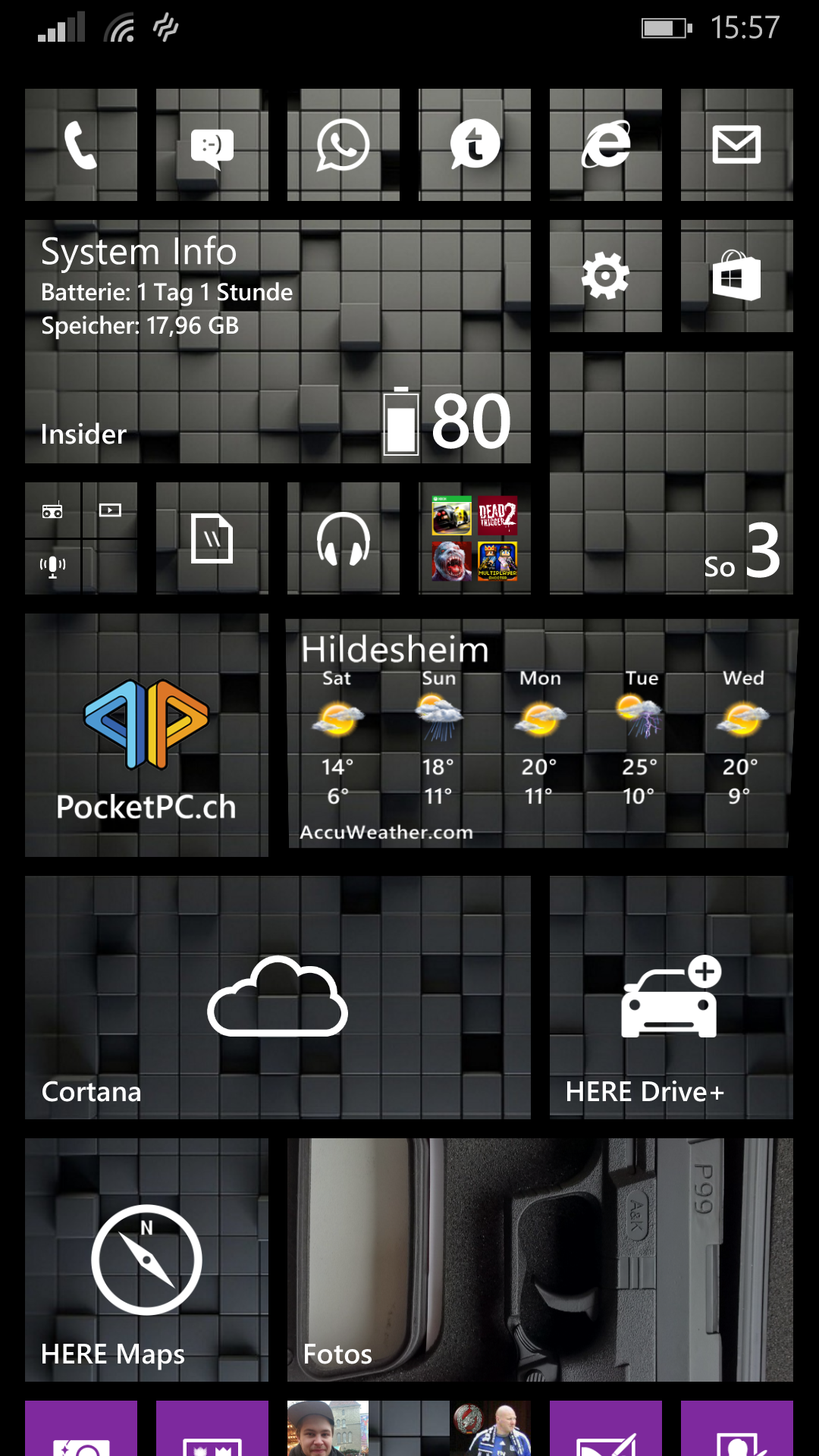Open the PocketPC.ch tile
Screen dimensions: 819x1456
(x=146, y=735)
